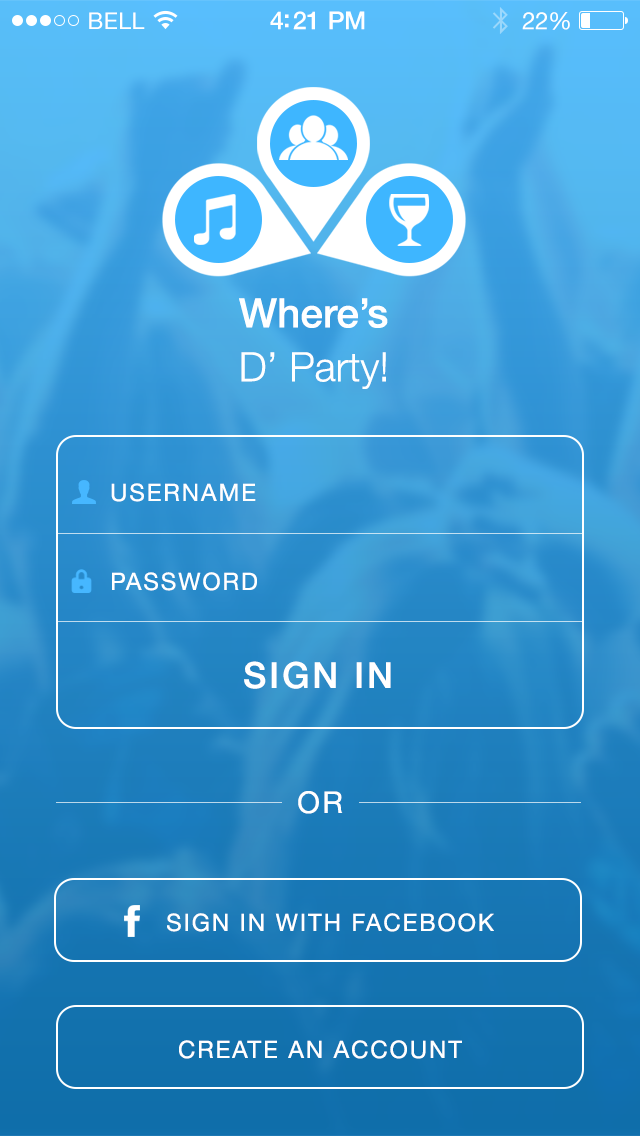Sign in with Facebook
The width and height of the screenshot is (640, 1136).
coord(318,920)
